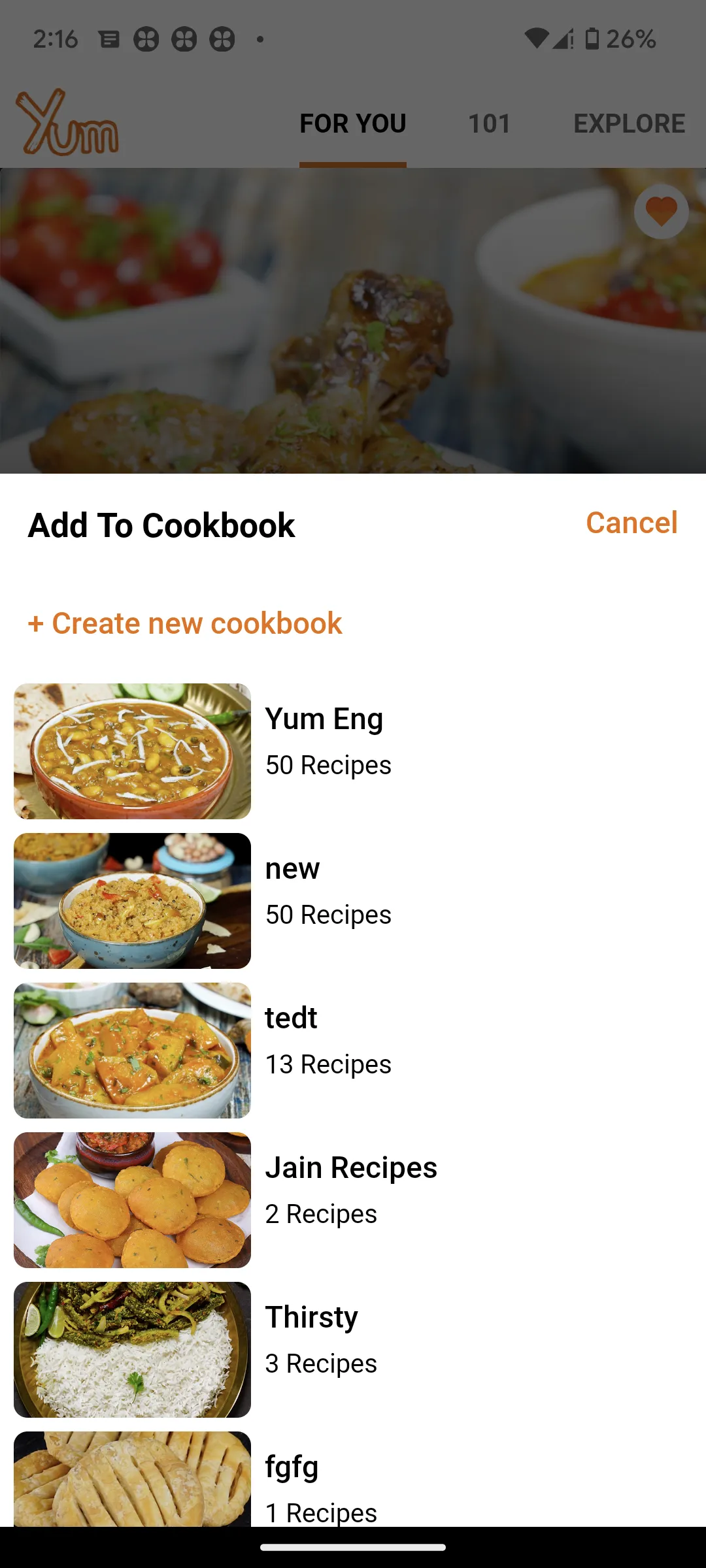Select the cookbook named new
This screenshot has height=1568, width=706.
[x=353, y=900]
